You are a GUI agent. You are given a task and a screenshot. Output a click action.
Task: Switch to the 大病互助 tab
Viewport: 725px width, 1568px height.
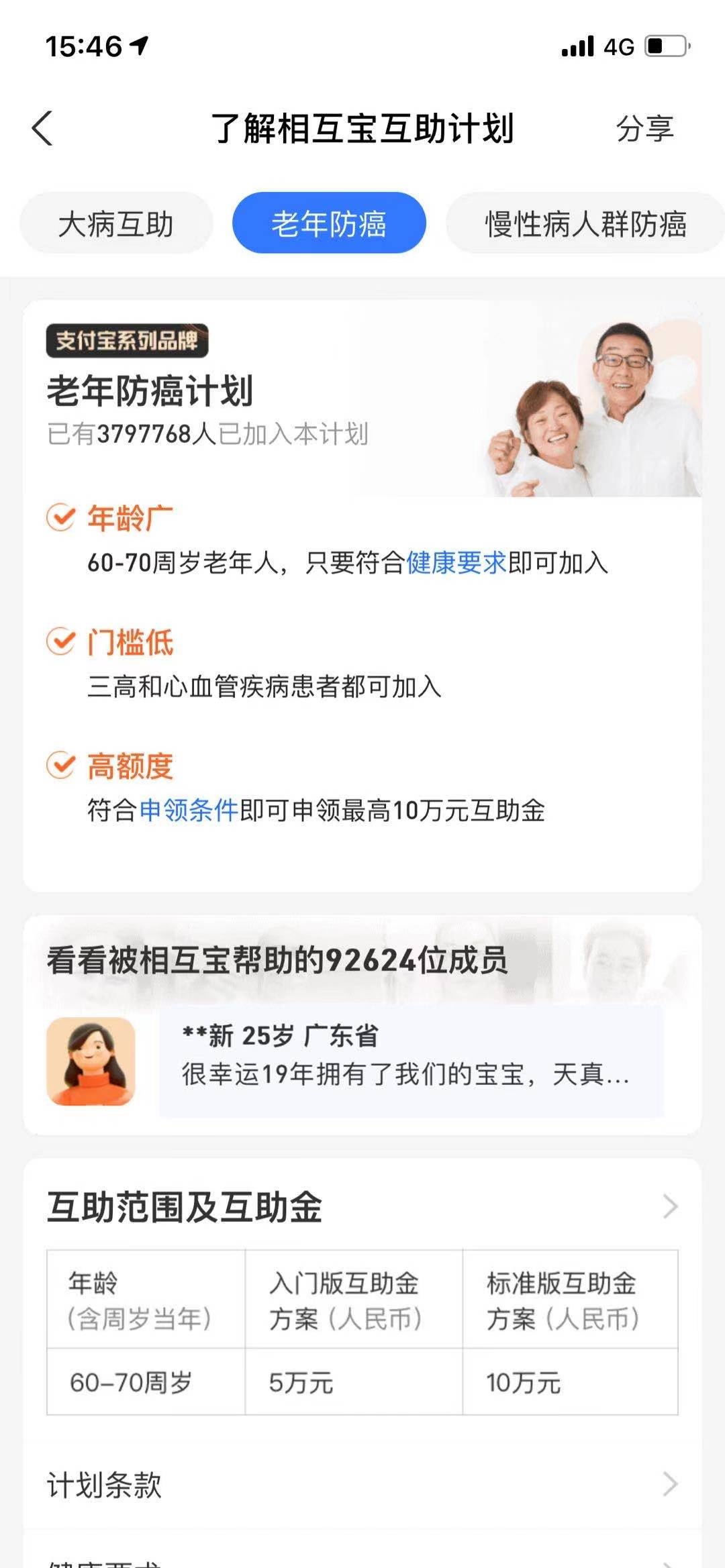pyautogui.click(x=116, y=223)
